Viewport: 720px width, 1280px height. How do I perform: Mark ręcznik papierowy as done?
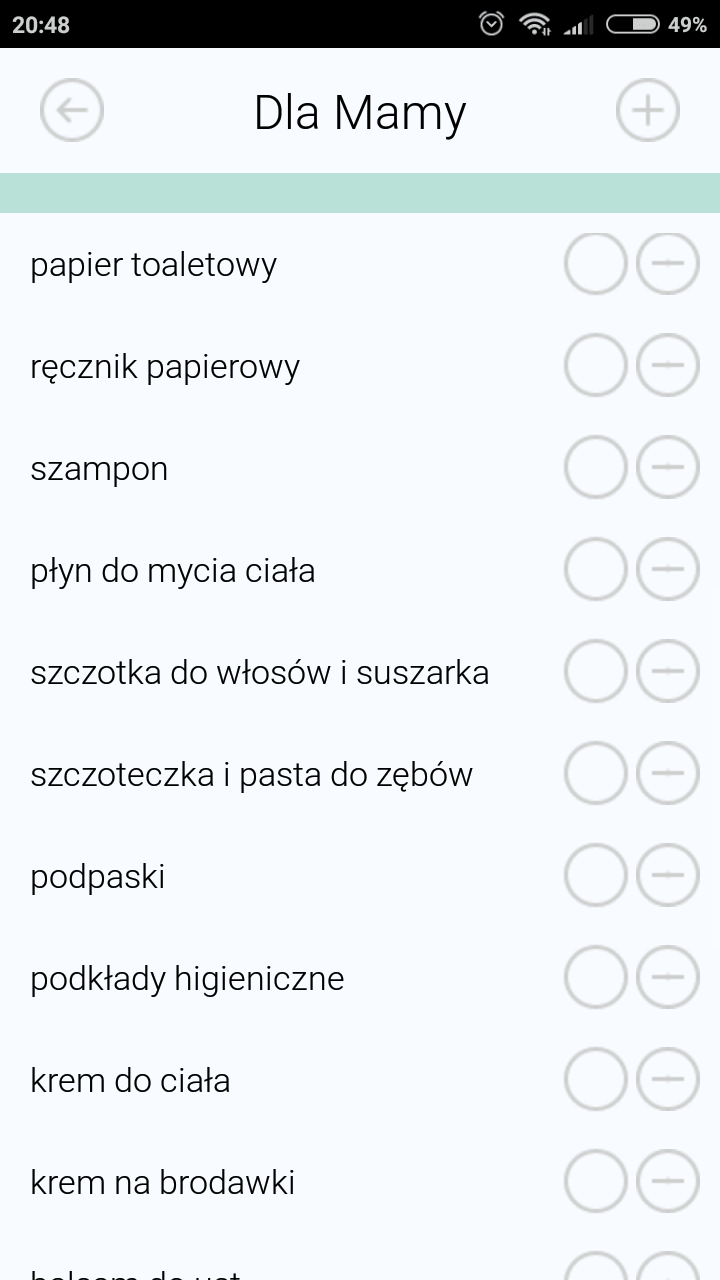596,366
